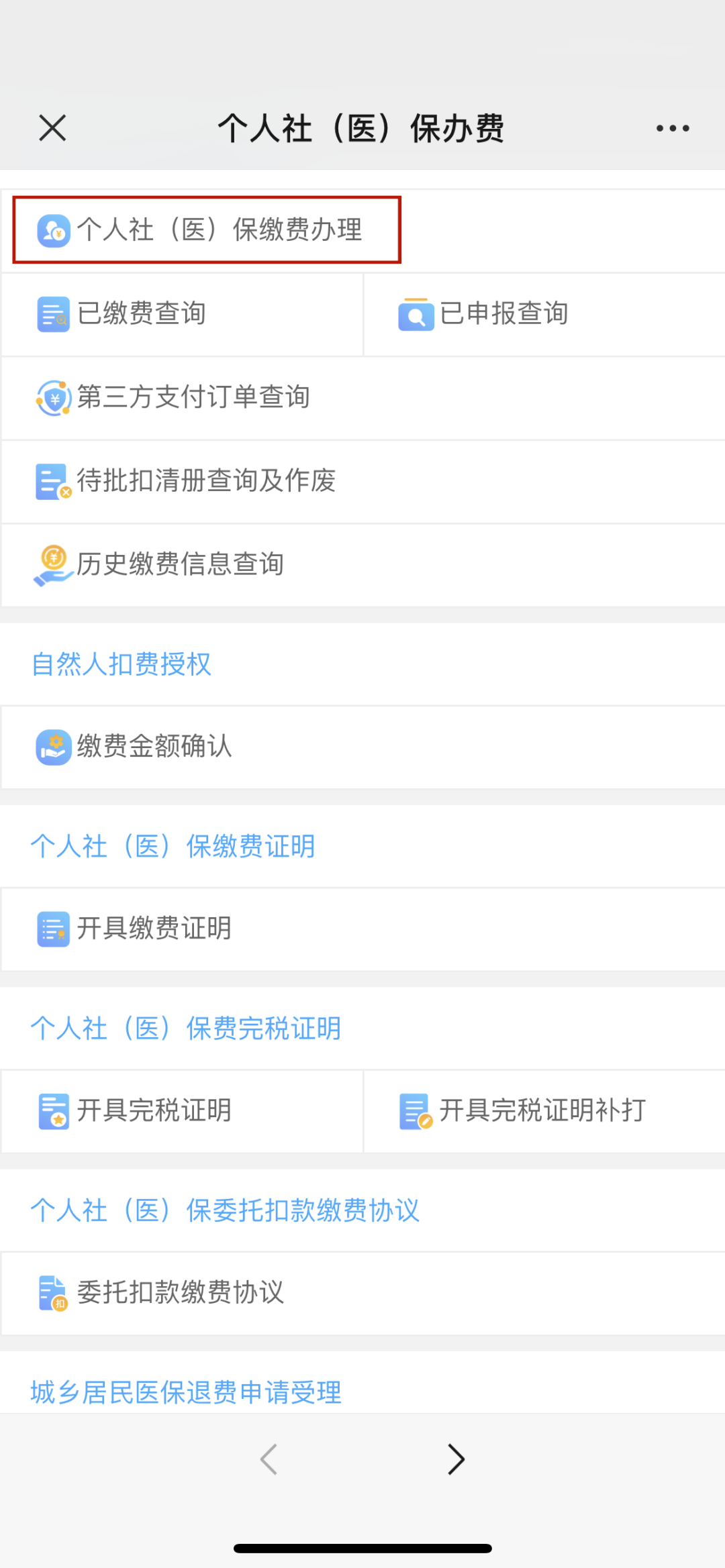Image resolution: width=725 pixels, height=1568 pixels.
Task: Open 已申报查询
Action: coord(544,314)
